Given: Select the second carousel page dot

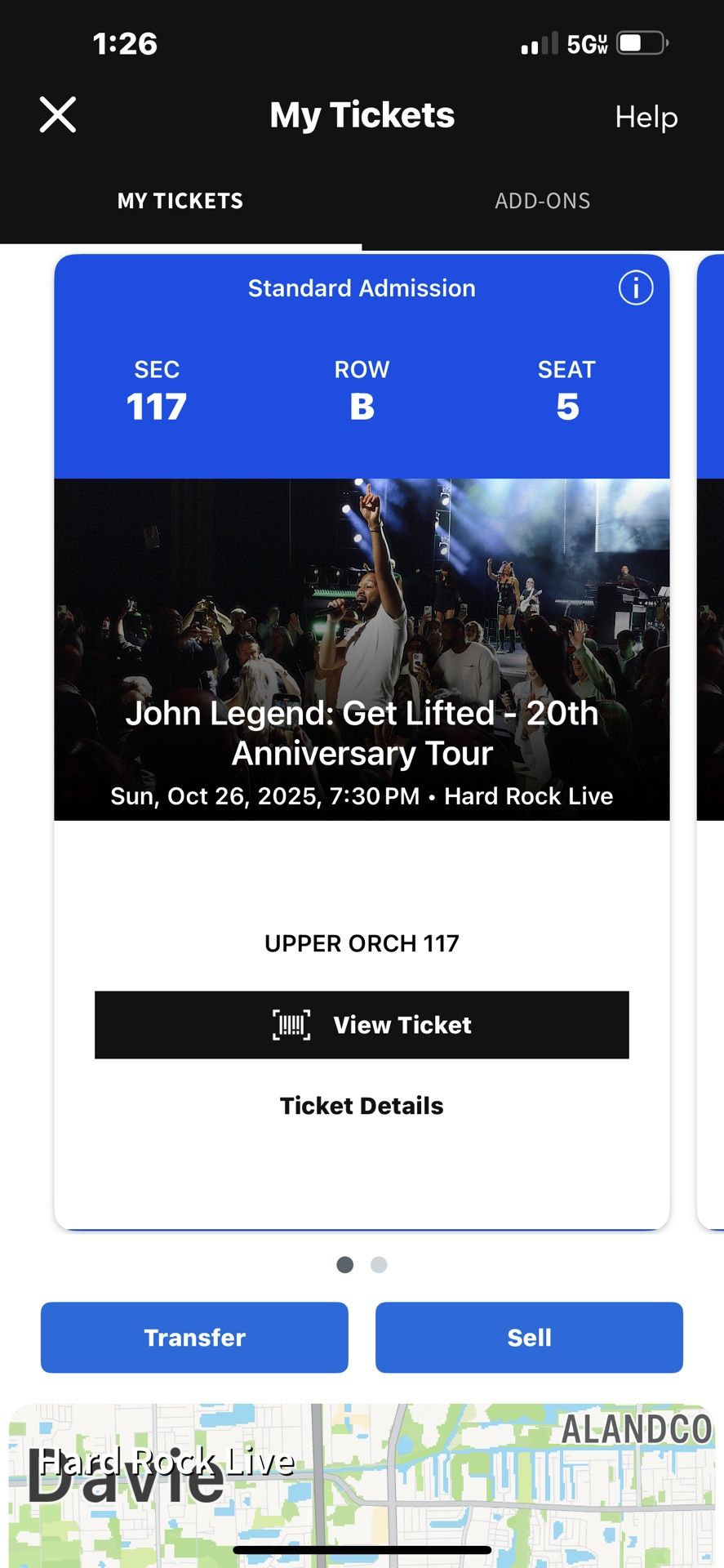Looking at the screenshot, I should tap(379, 1264).
